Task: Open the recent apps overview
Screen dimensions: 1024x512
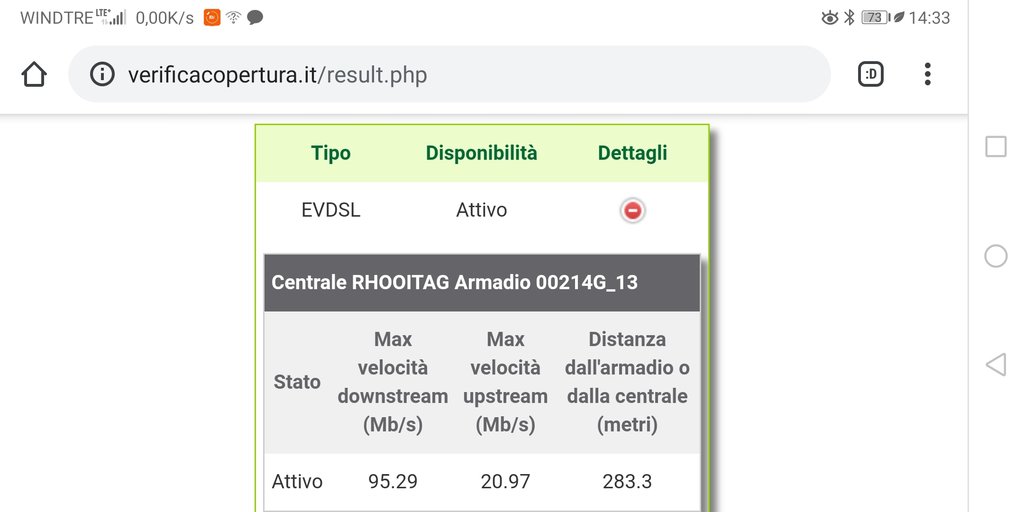Action: point(996,147)
